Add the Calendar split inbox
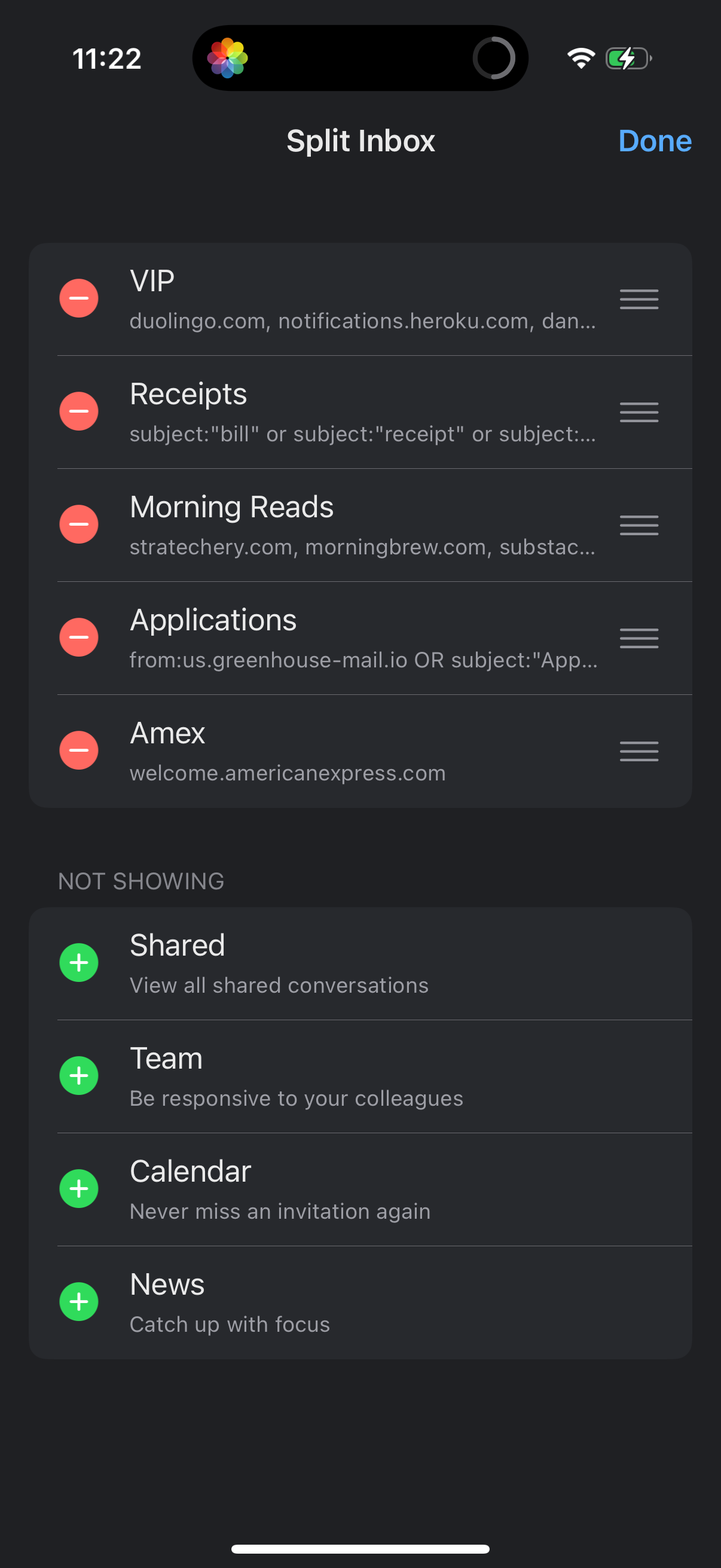721x1568 pixels. coord(78,1189)
